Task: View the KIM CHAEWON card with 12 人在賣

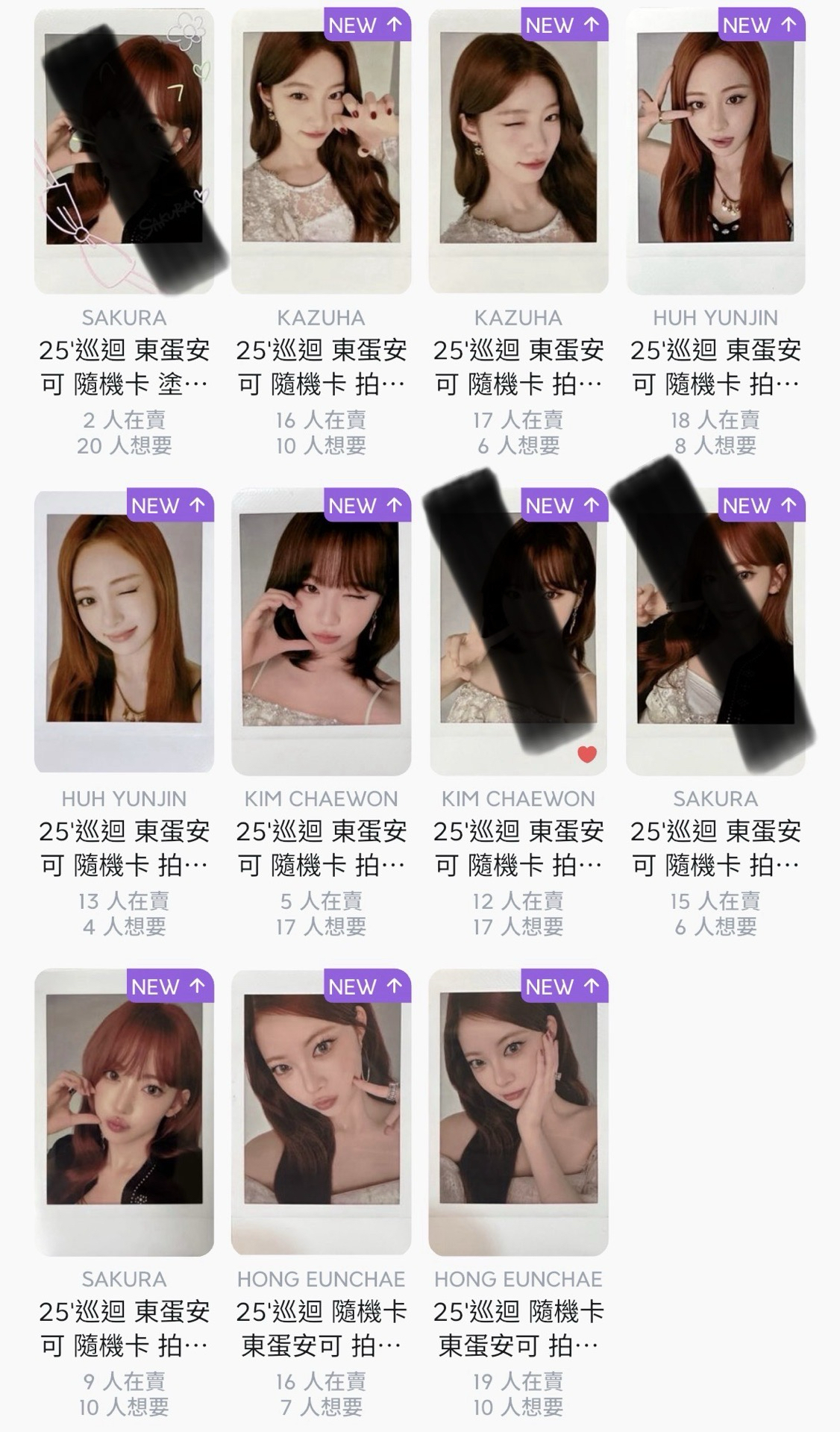Action: click(x=518, y=631)
